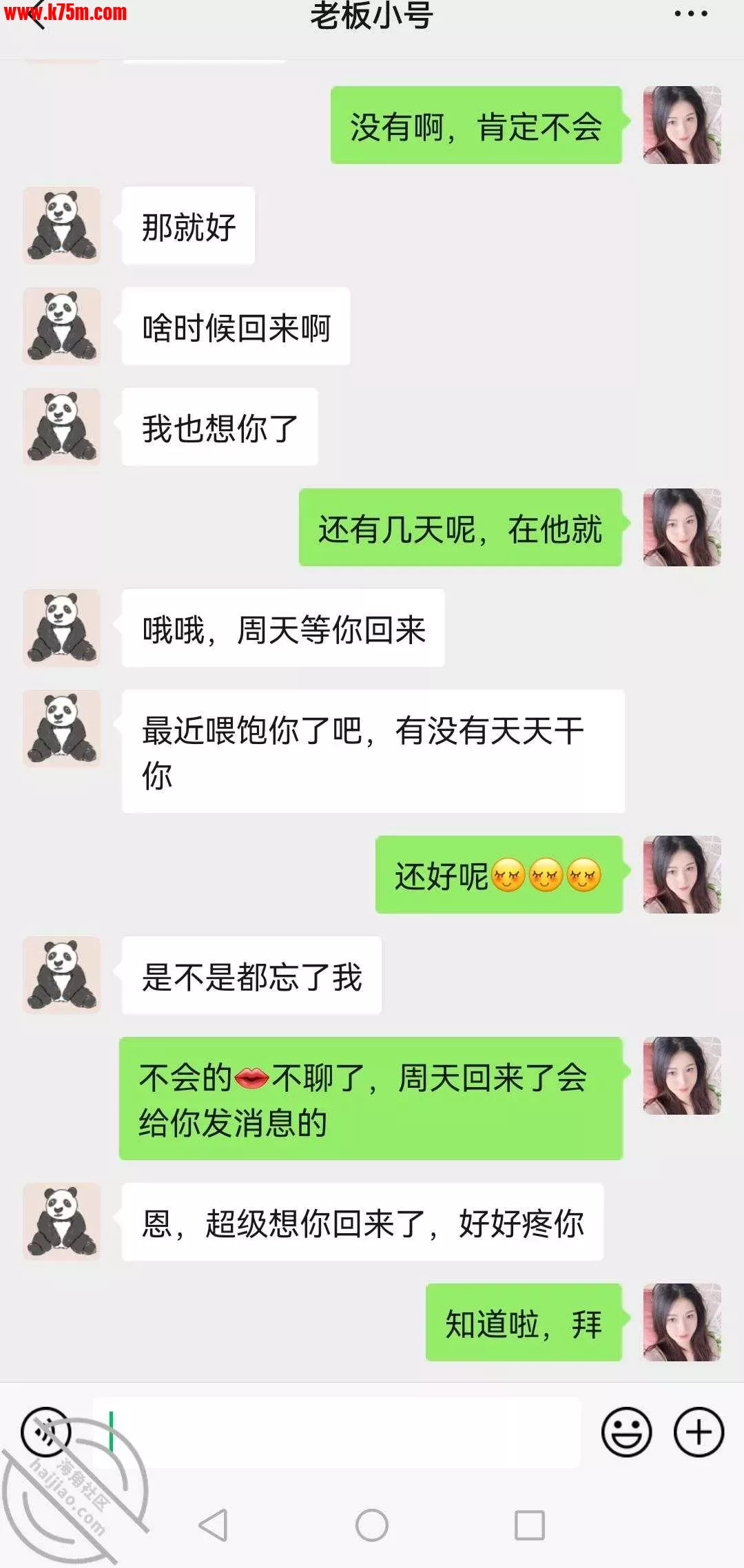The height and width of the screenshot is (1568, 744).
Task: Open the emoji sticker panel
Action: tap(626, 1432)
